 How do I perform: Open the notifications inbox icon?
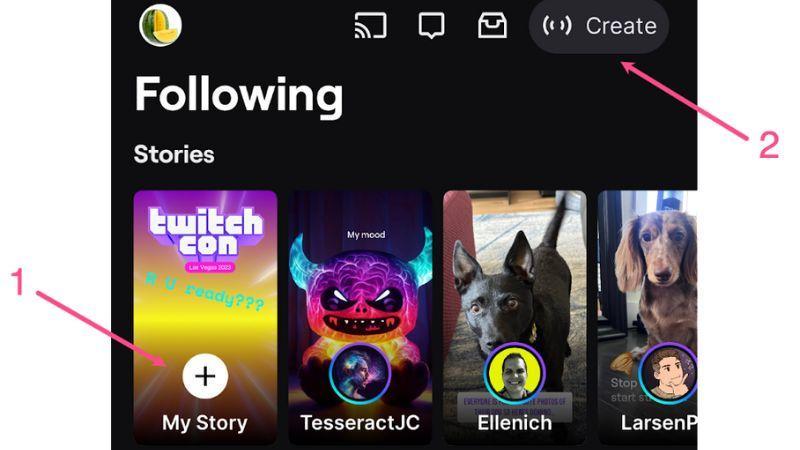point(492,26)
